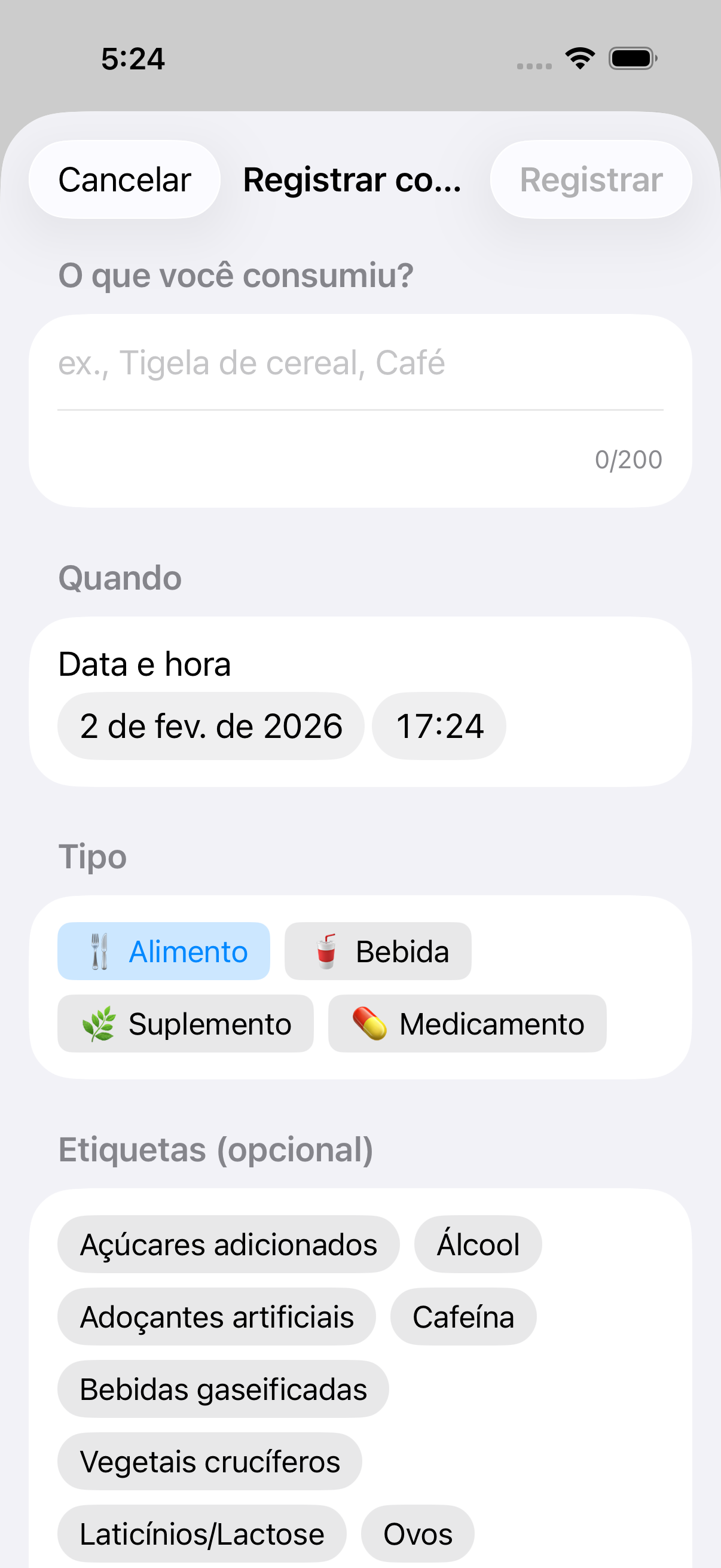Toggle the Álcool tag
This screenshot has width=721, height=1568.
[477, 1244]
